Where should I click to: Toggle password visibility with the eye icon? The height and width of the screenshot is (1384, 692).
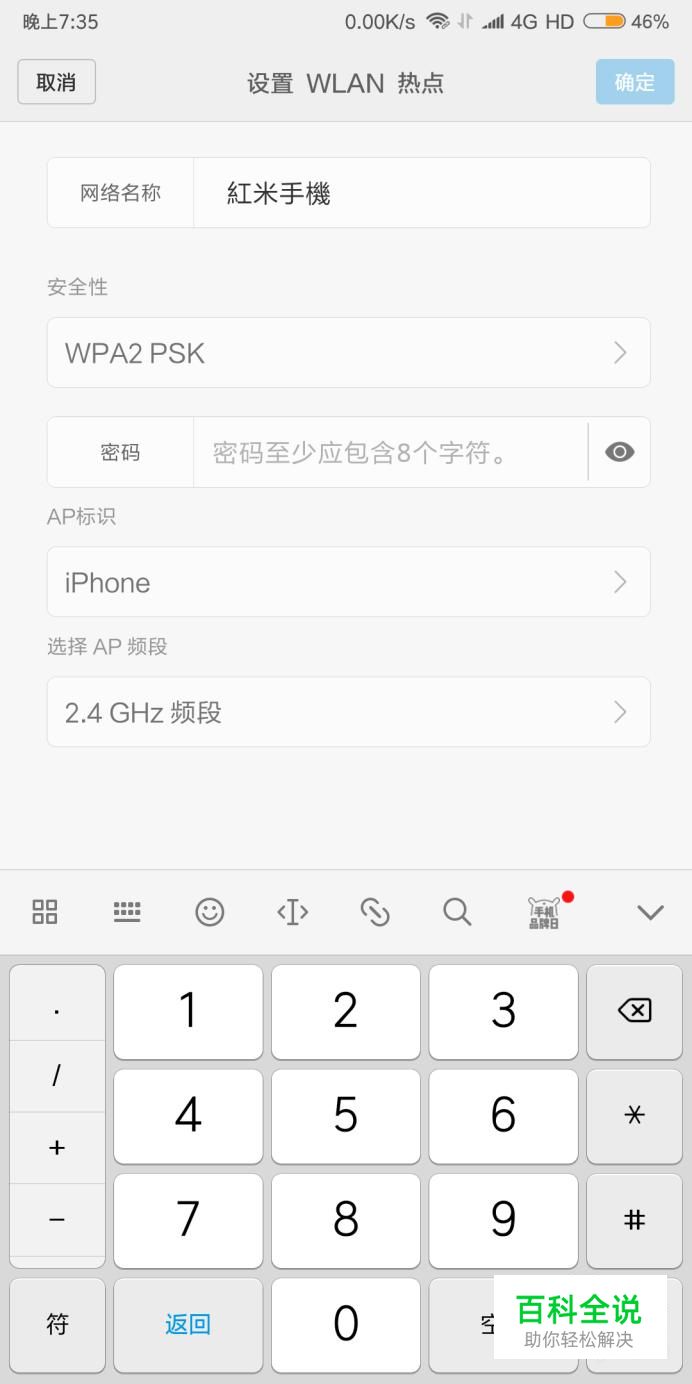pyautogui.click(x=620, y=453)
